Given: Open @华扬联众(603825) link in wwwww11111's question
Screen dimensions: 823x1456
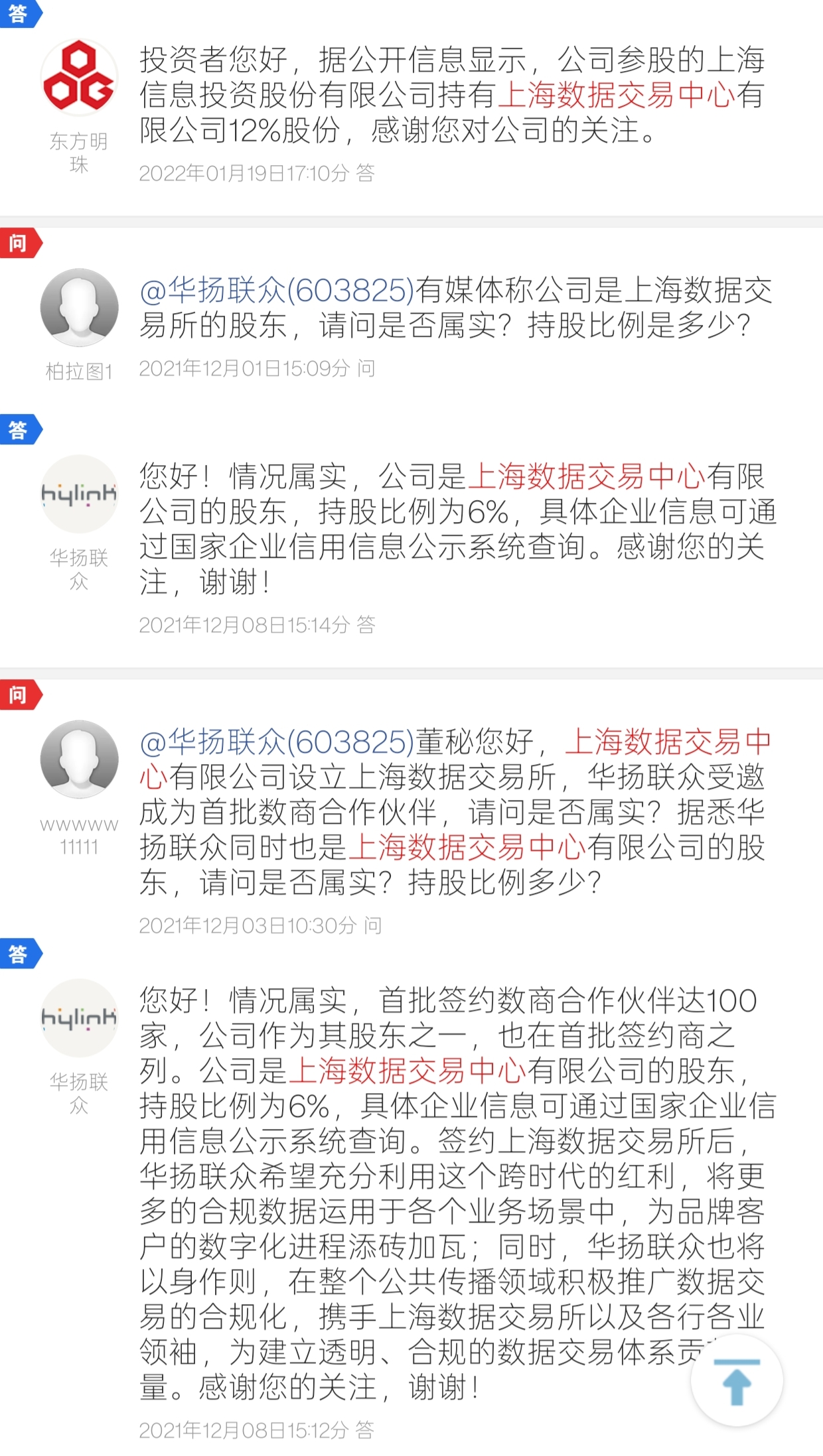Looking at the screenshot, I should coord(277,742).
